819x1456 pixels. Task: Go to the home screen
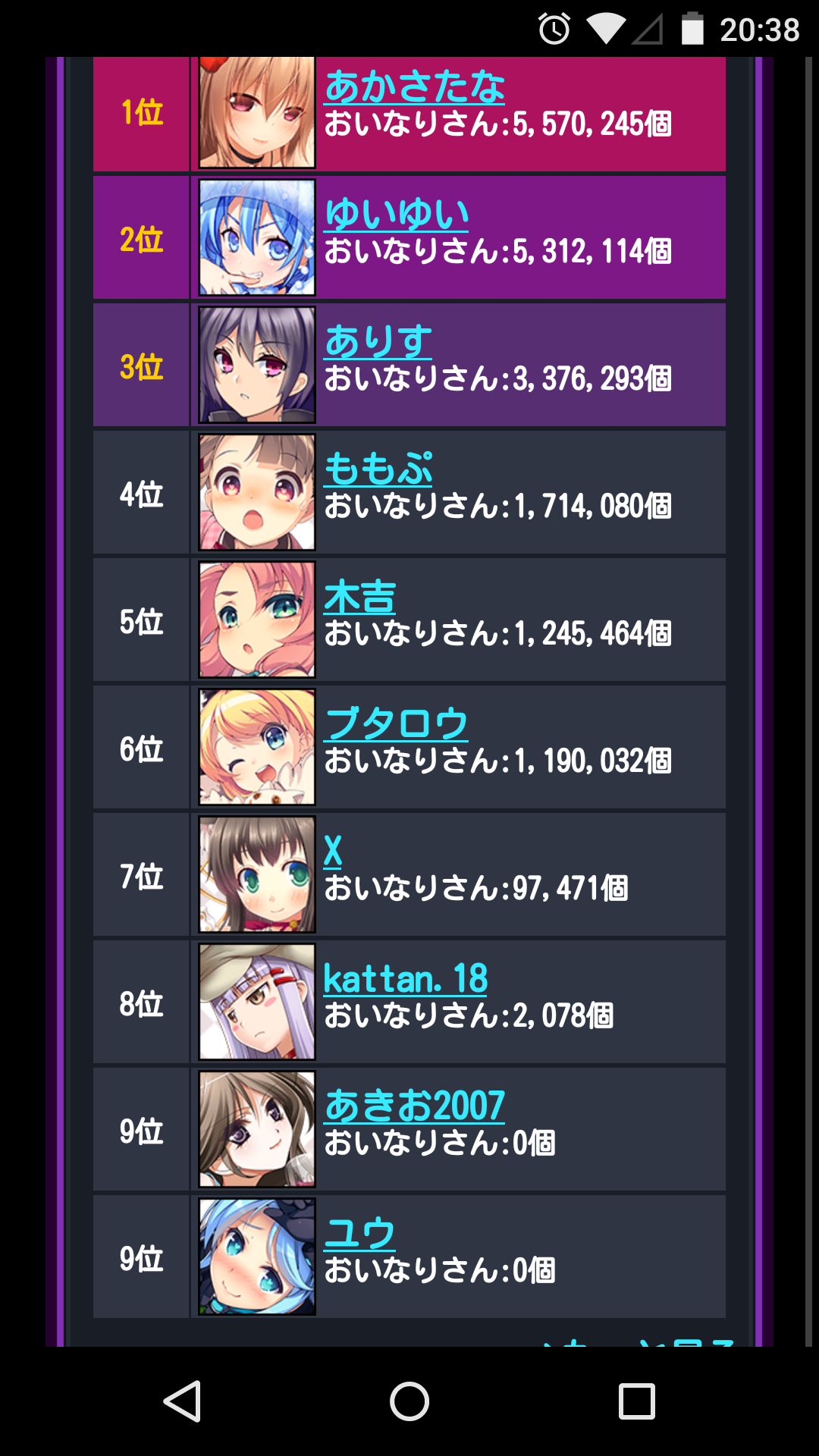click(409, 1401)
